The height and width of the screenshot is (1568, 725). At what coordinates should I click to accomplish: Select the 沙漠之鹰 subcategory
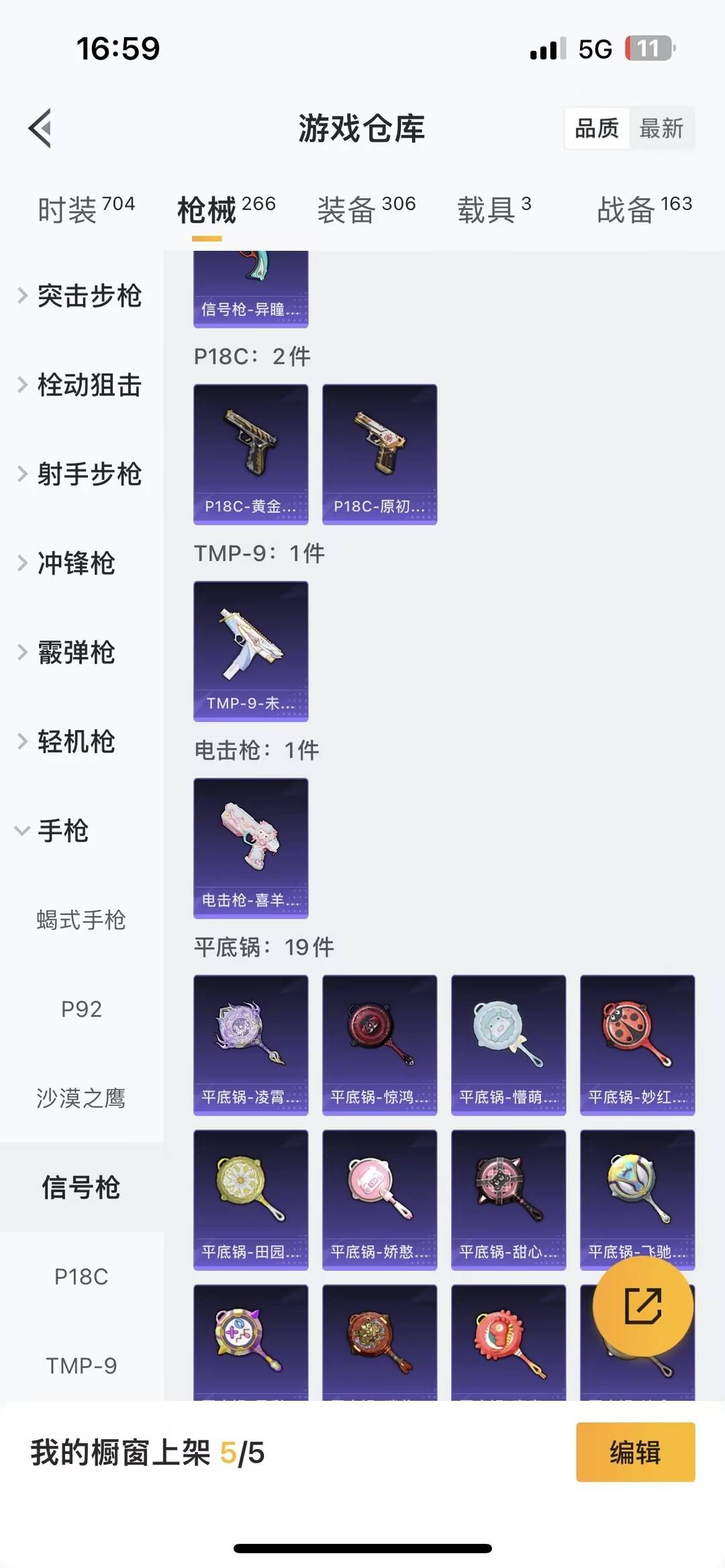coord(81,1098)
